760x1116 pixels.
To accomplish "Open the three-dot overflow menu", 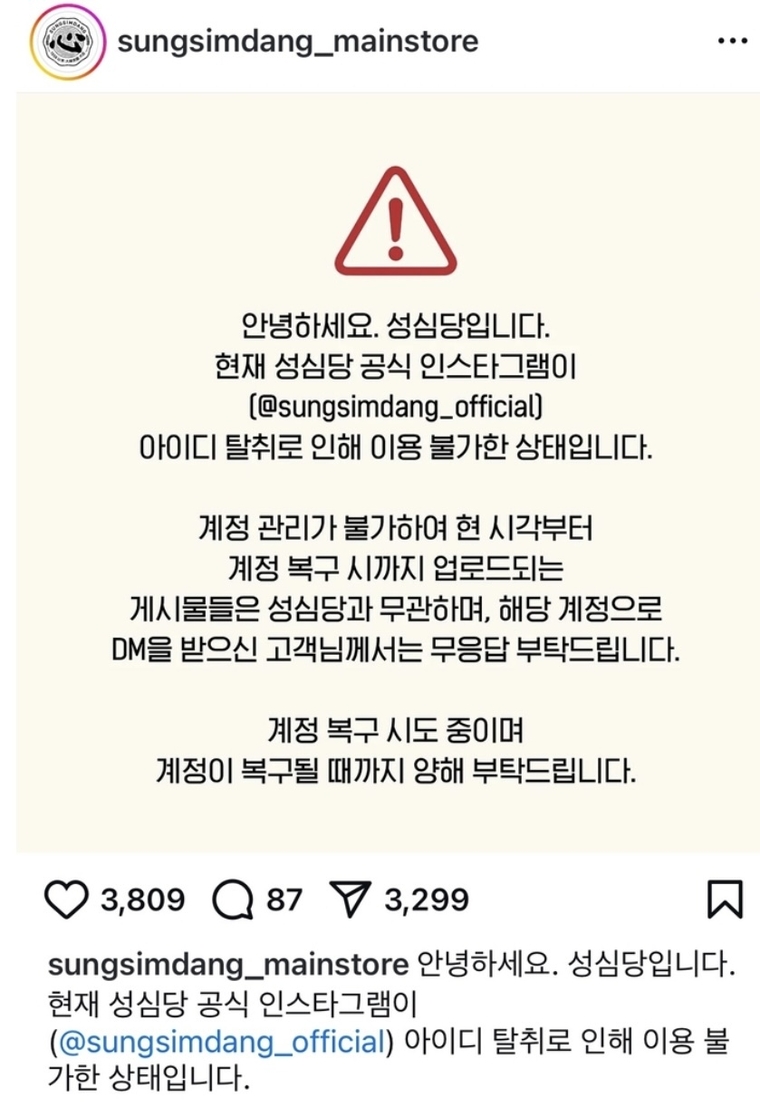I will pos(732,42).
